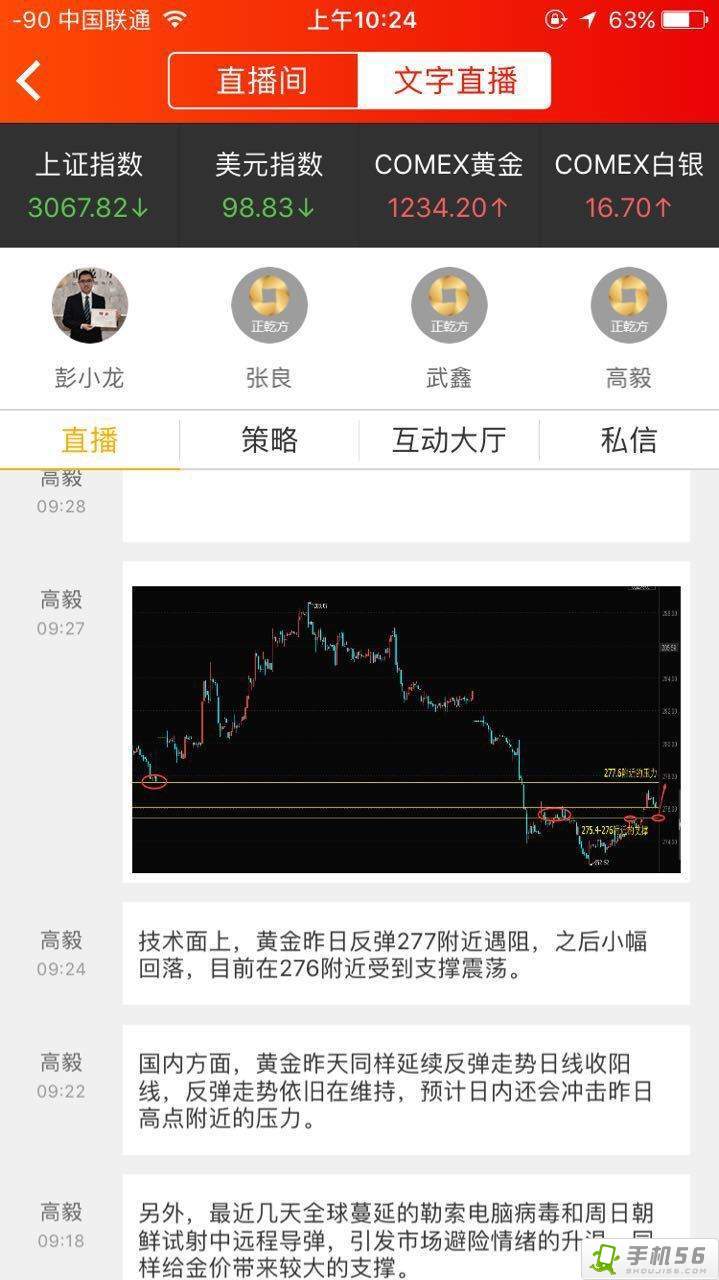Switch to the 策略 tab
Viewport: 719px width, 1280px height.
click(x=269, y=440)
